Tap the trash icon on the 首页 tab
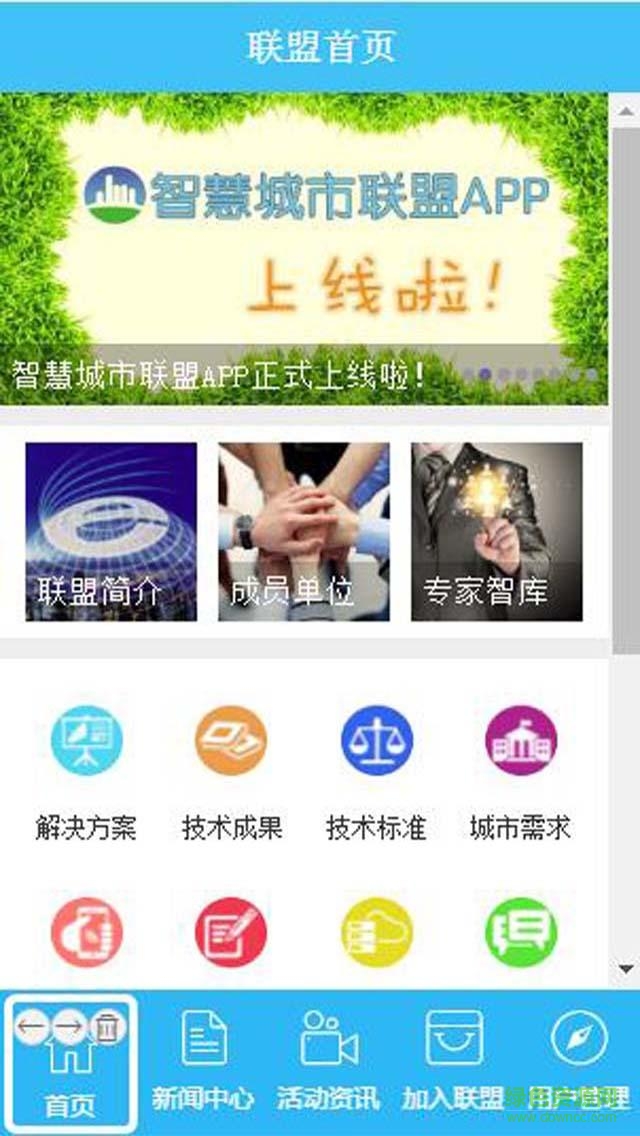This screenshot has height=1136, width=640. 107,1026
